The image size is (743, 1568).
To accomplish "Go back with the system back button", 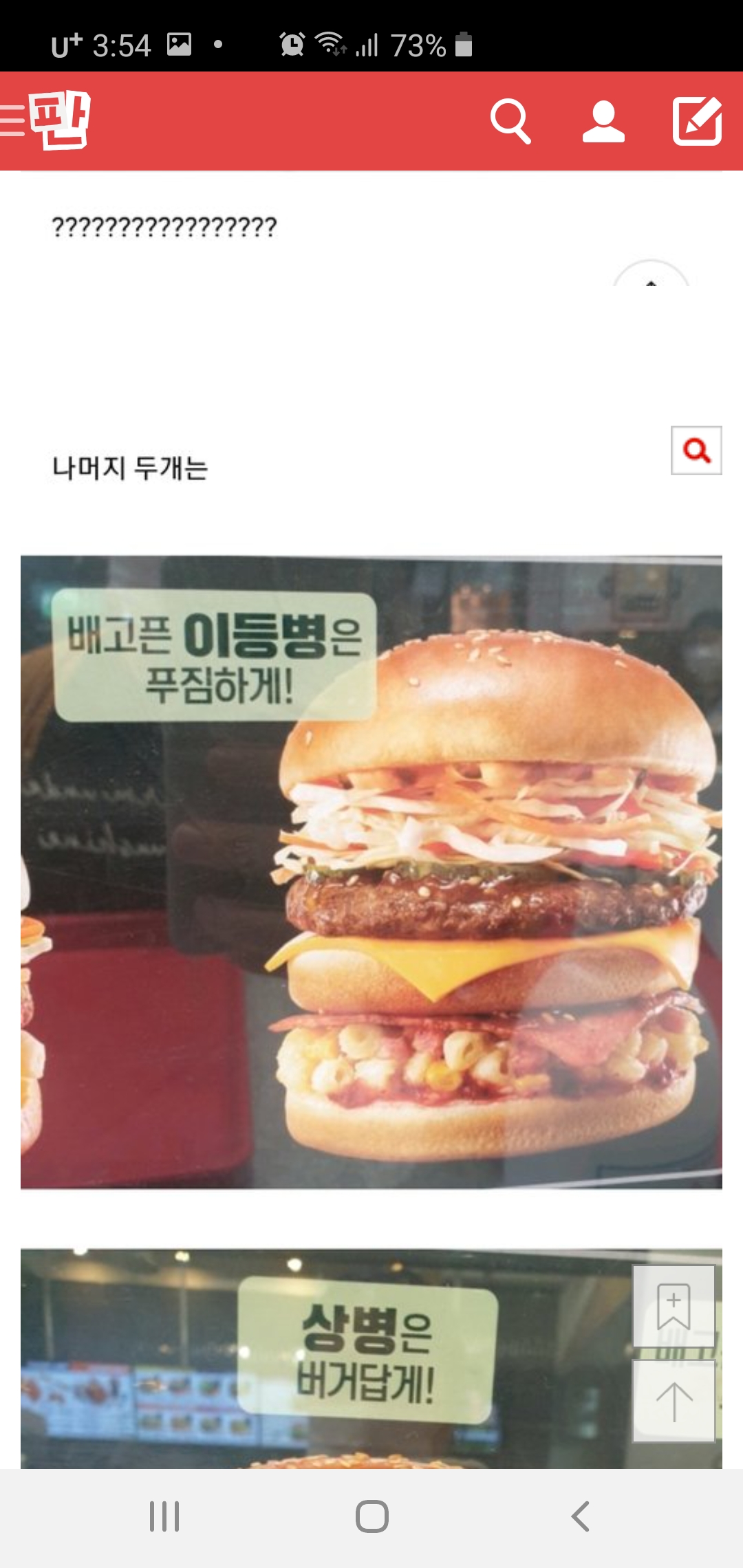I will [580, 1516].
